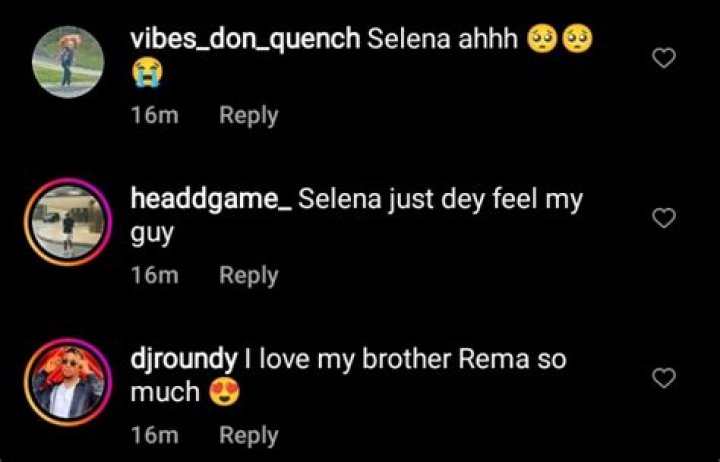Like vibes_don_quench's comment
The width and height of the screenshot is (720, 462).
click(664, 59)
